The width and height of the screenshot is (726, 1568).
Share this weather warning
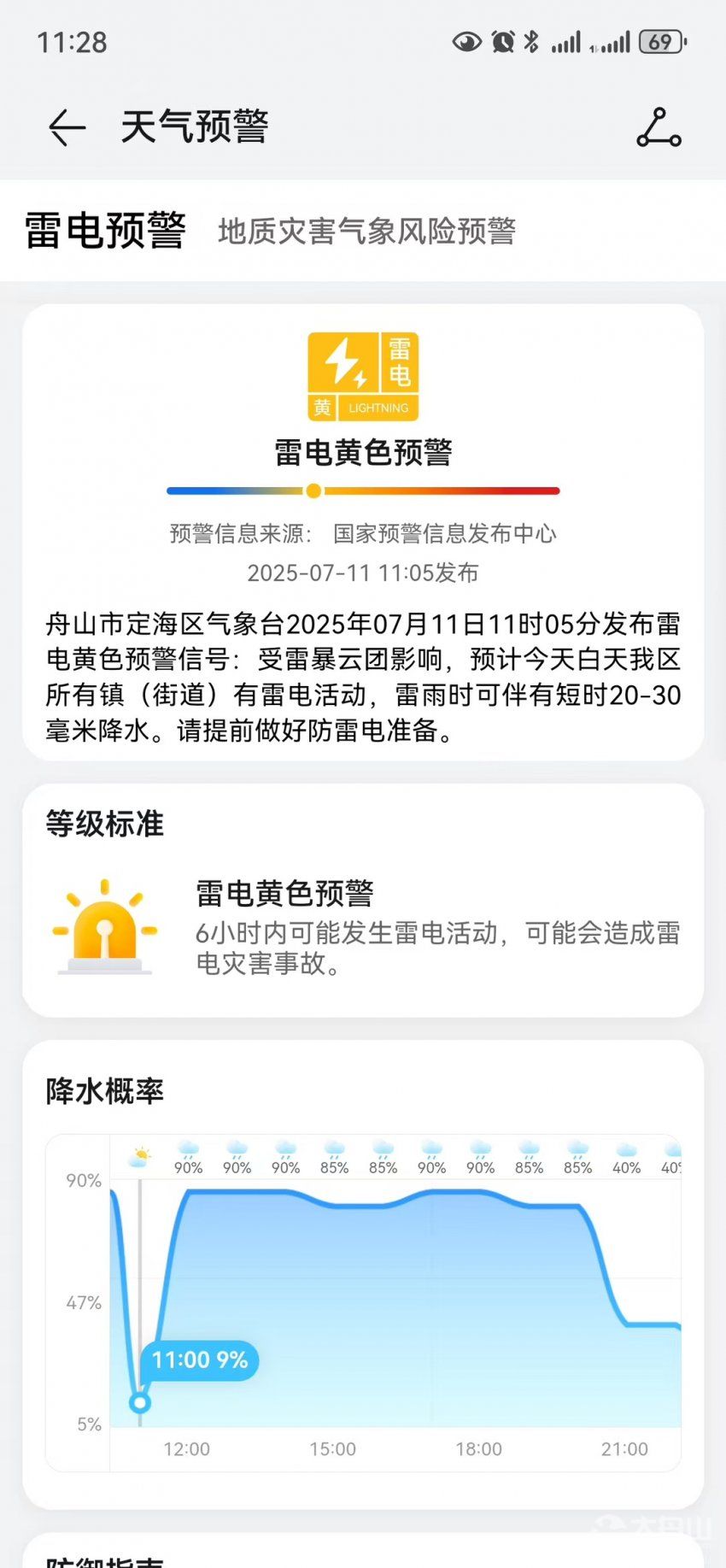pos(659,127)
